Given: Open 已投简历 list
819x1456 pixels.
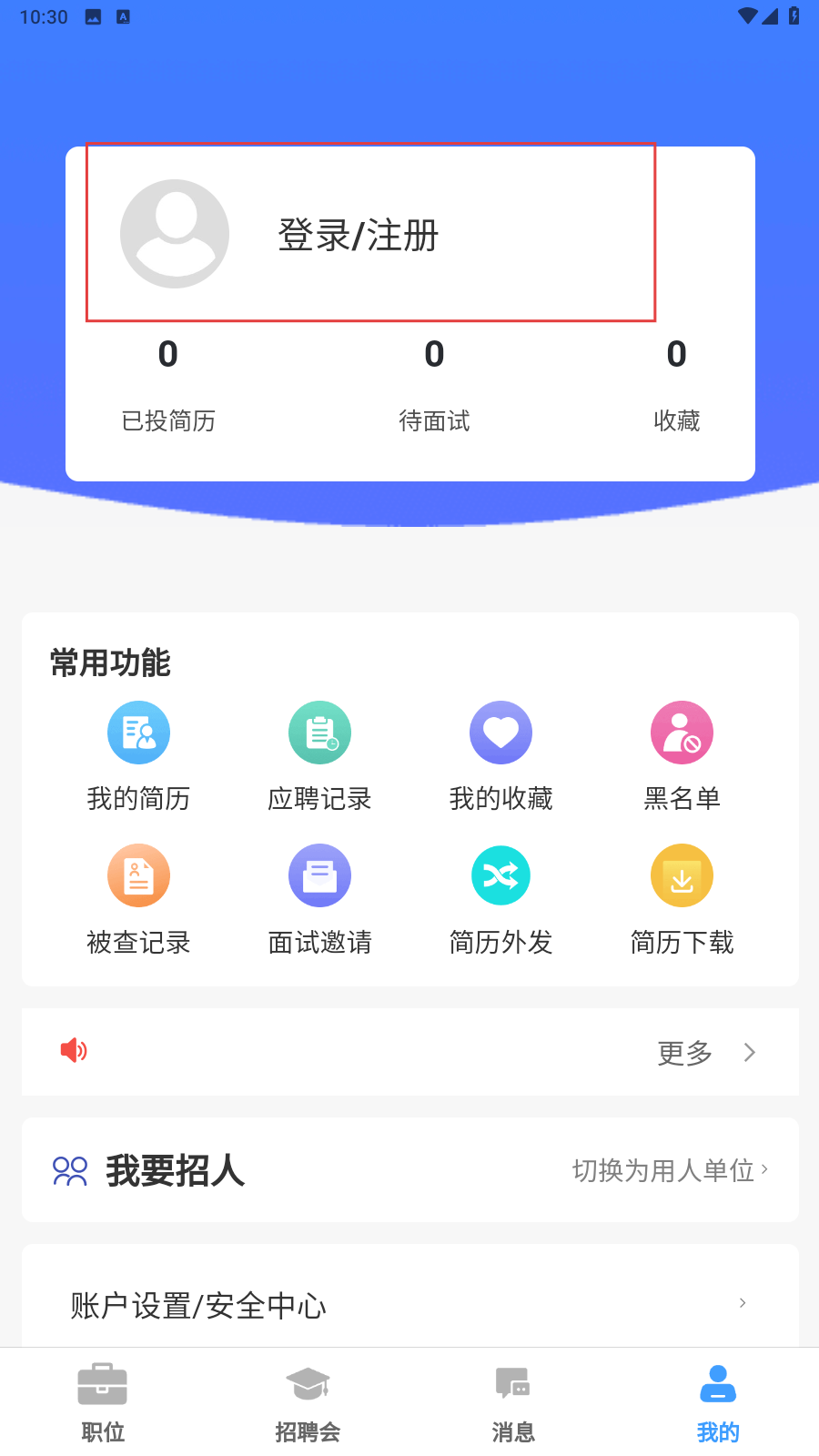Looking at the screenshot, I should pyautogui.click(x=168, y=384).
